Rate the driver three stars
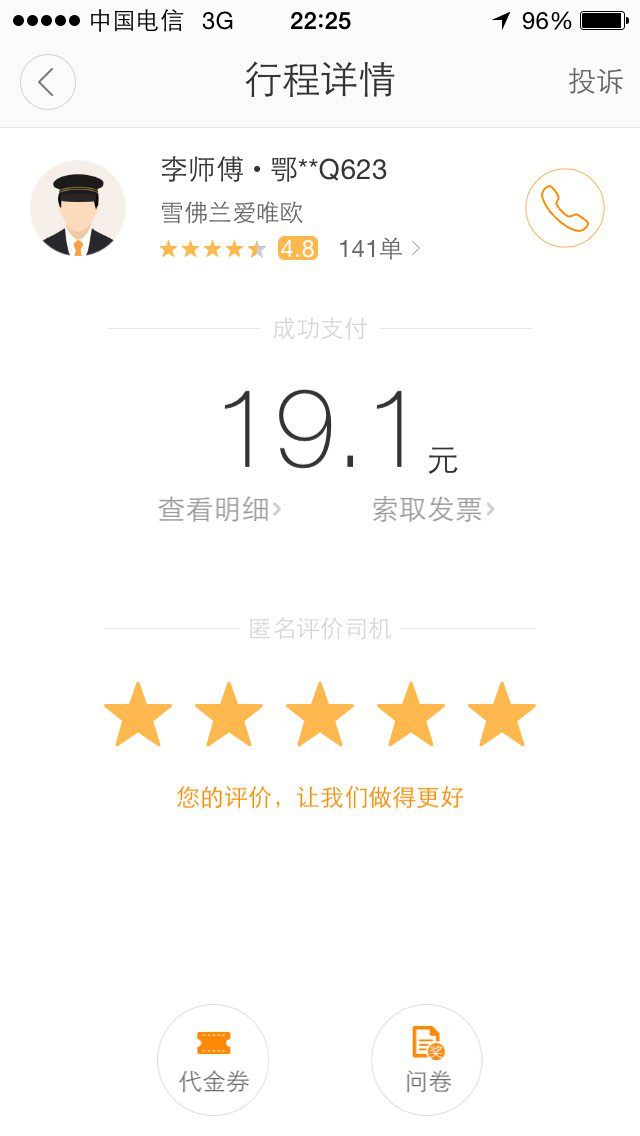This screenshot has width=640, height=1136. click(x=320, y=714)
